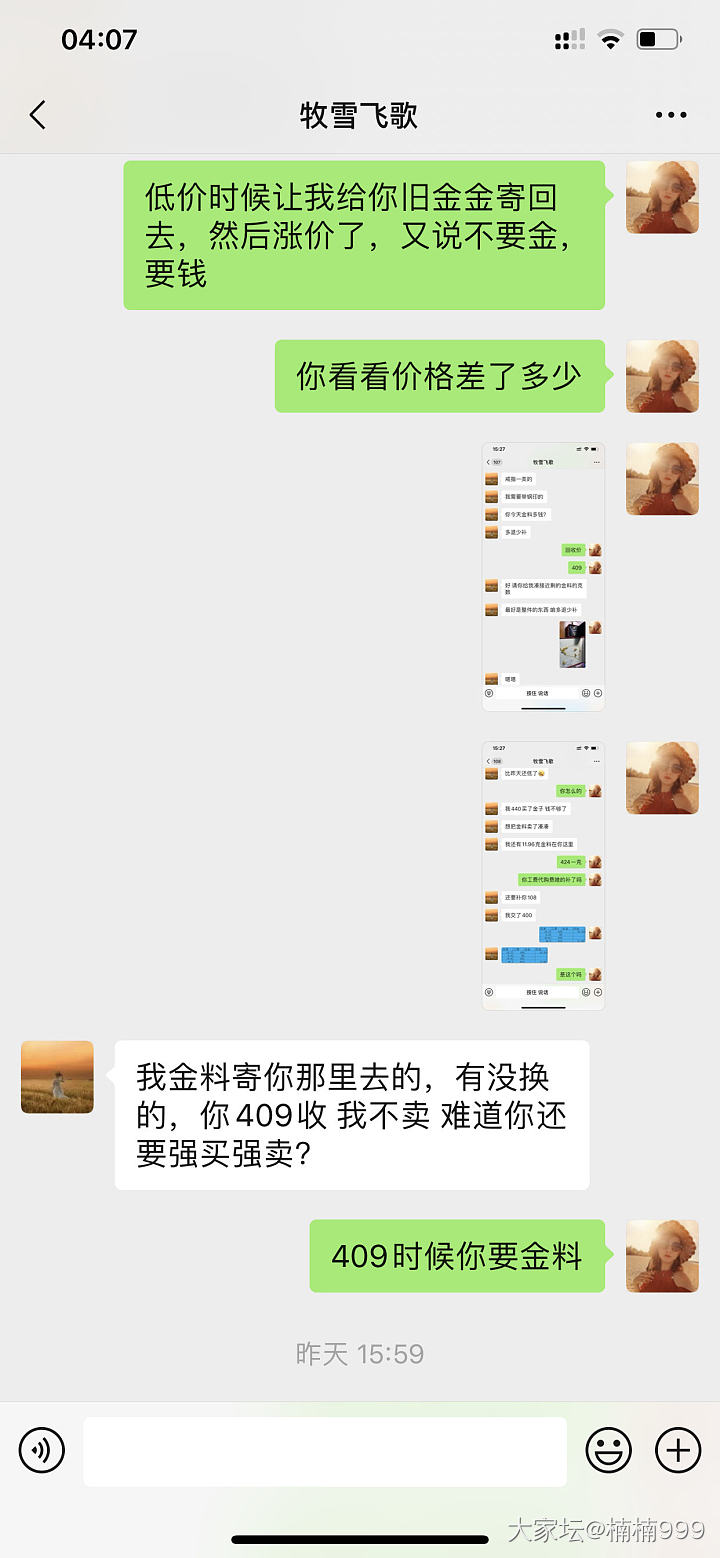Open 牧雪飞歌's profile avatar
The height and width of the screenshot is (1558, 720).
click(x=58, y=1077)
